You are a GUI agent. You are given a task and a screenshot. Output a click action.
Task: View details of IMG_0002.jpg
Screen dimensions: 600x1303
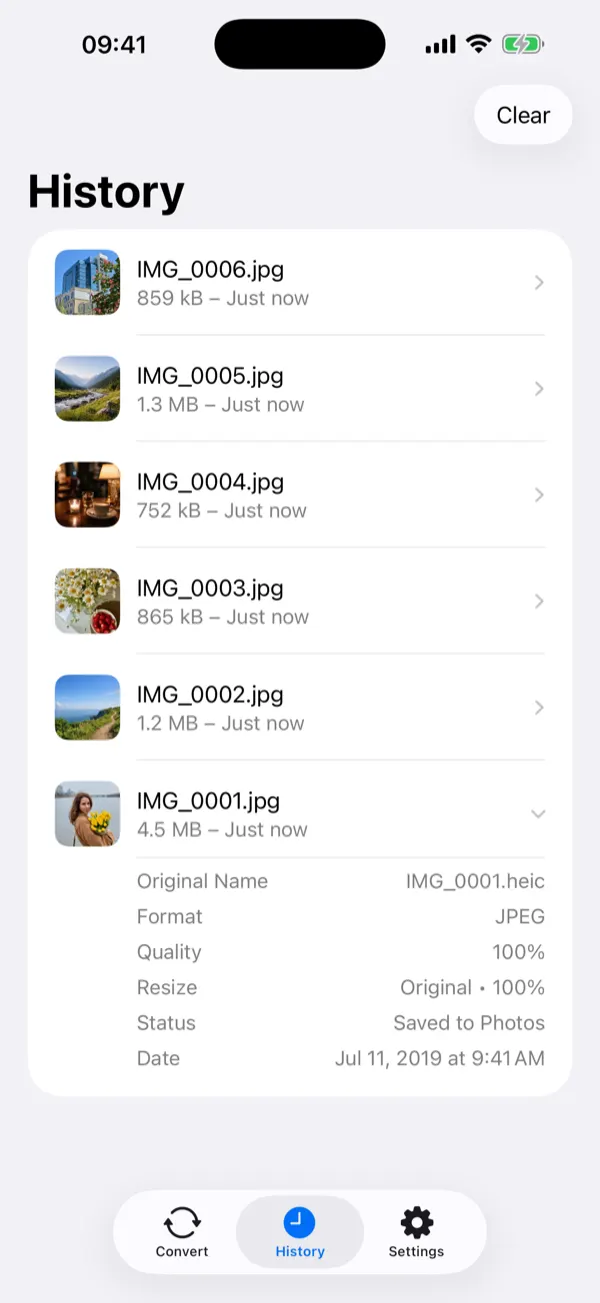pyautogui.click(x=300, y=707)
